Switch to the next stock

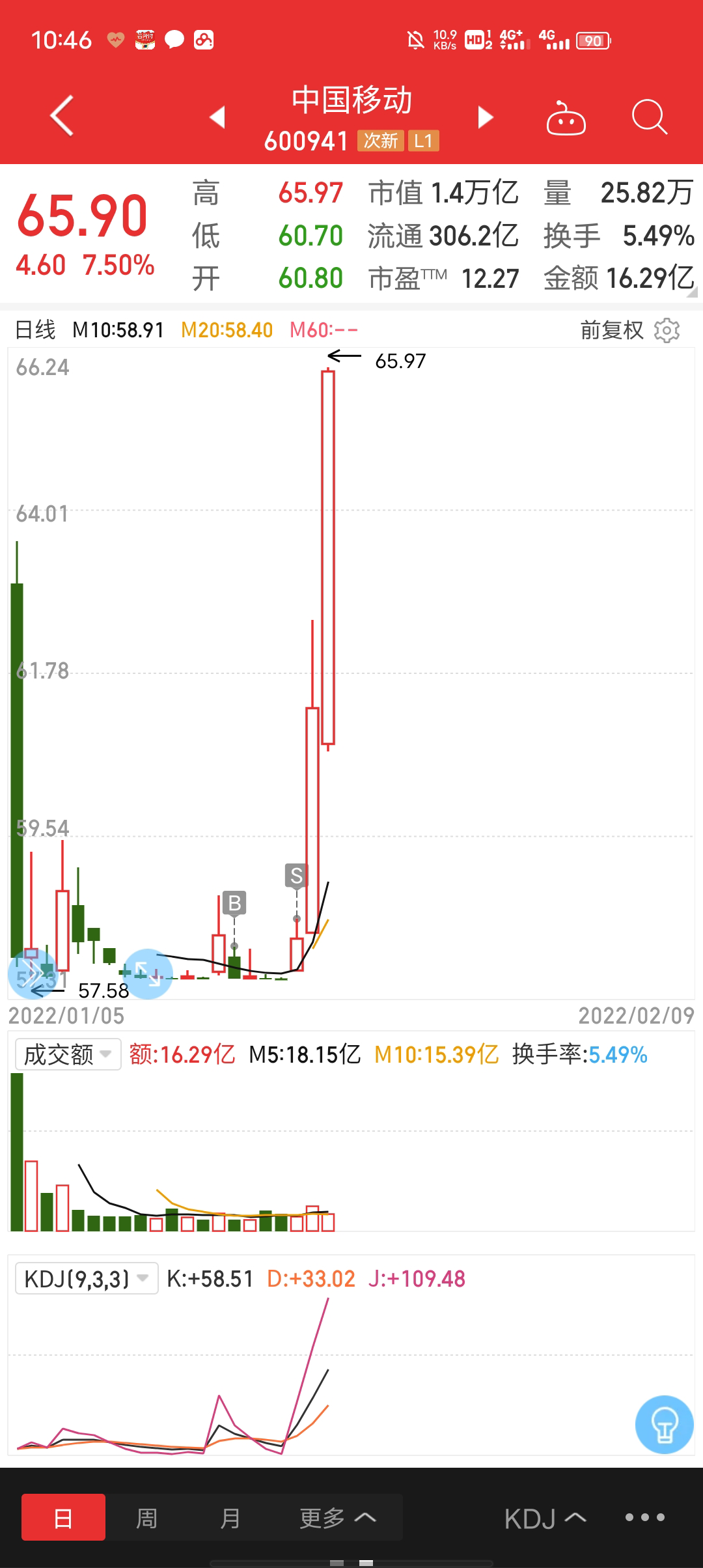coord(485,117)
